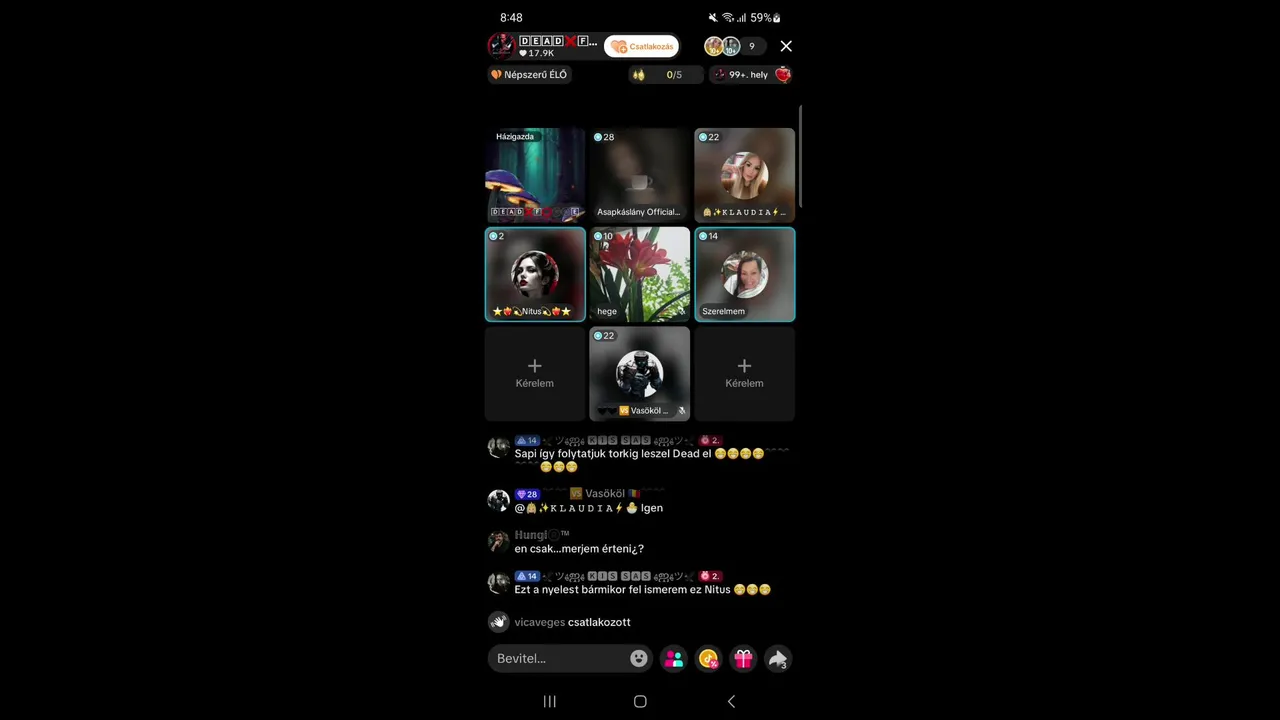Open KLAUDIA's guest tile

(744, 175)
